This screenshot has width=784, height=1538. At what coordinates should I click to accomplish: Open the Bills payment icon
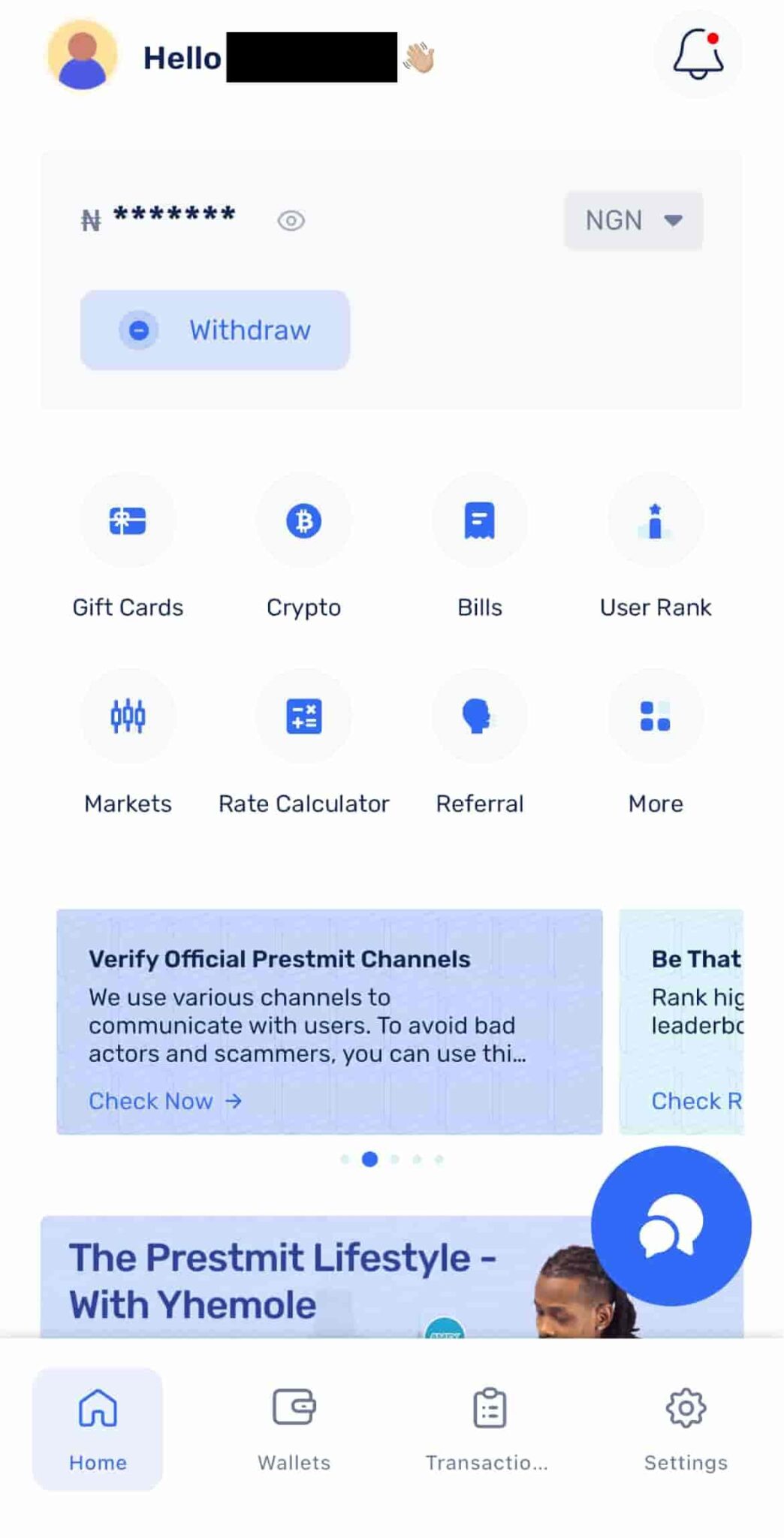[479, 521]
